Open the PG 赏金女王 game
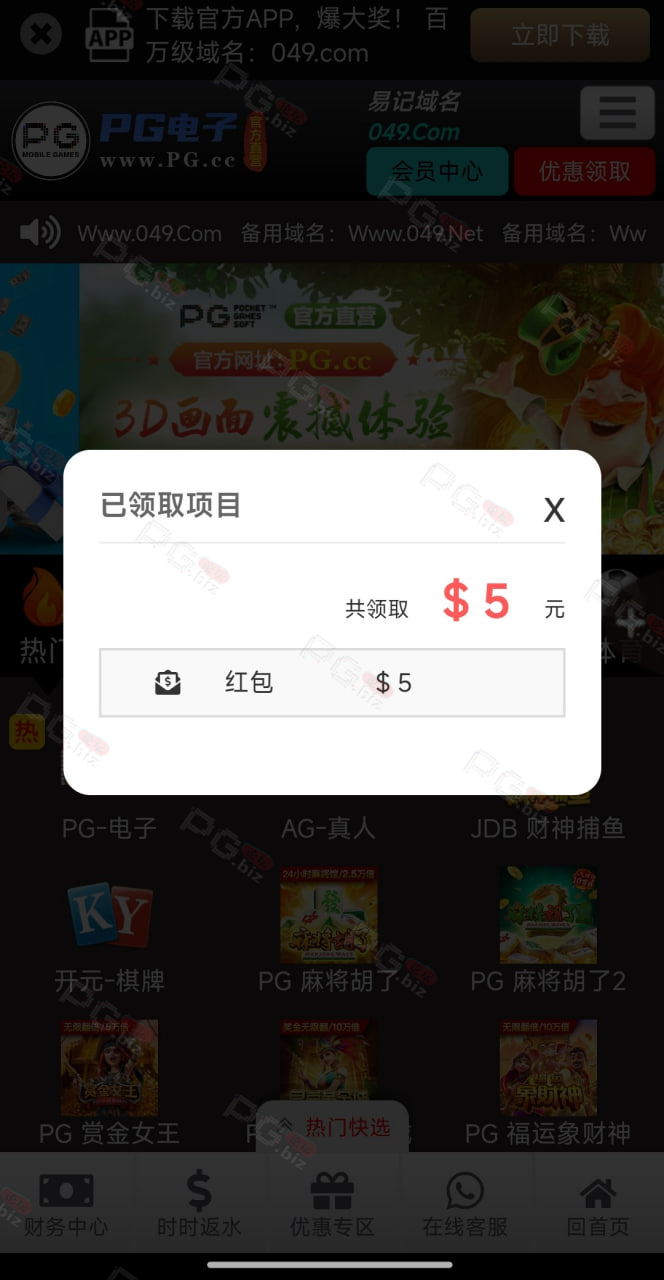 coord(110,1080)
